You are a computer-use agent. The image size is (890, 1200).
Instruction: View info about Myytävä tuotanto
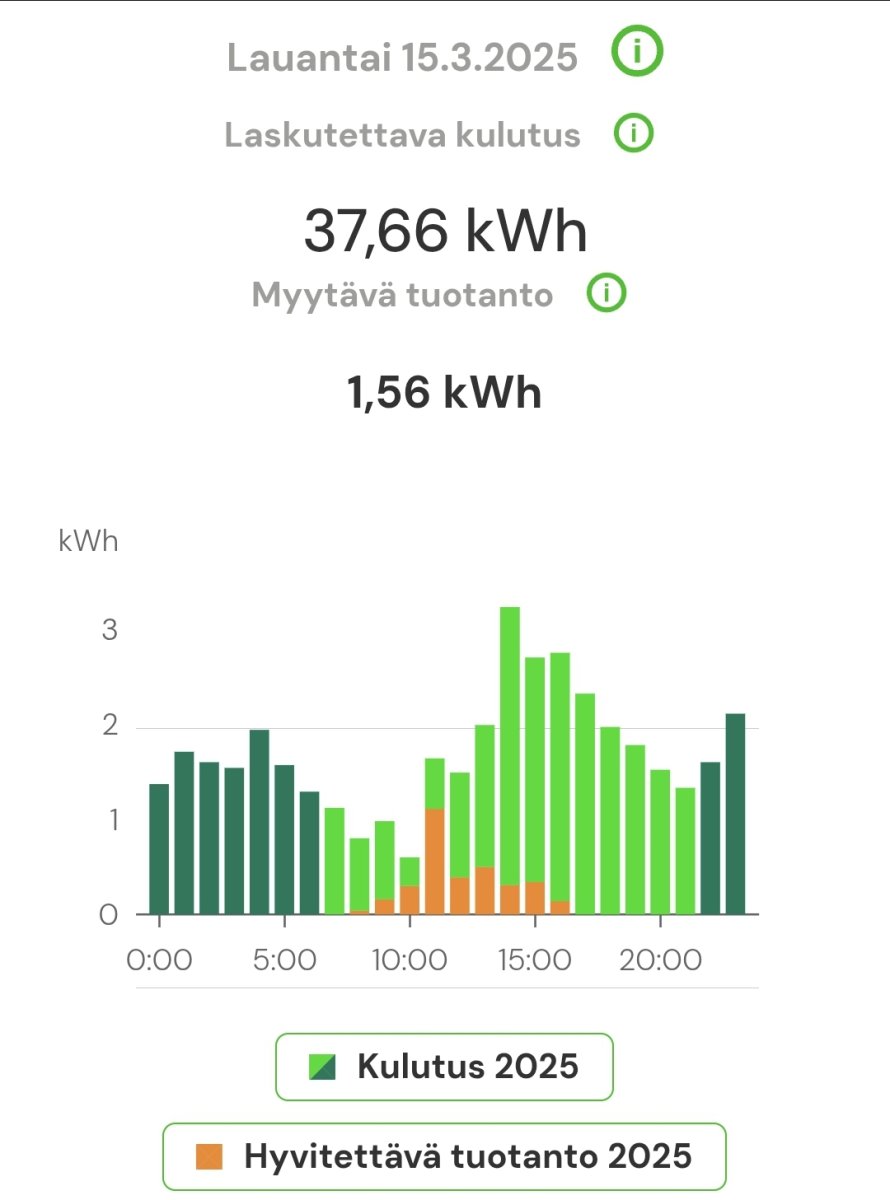coord(606,294)
